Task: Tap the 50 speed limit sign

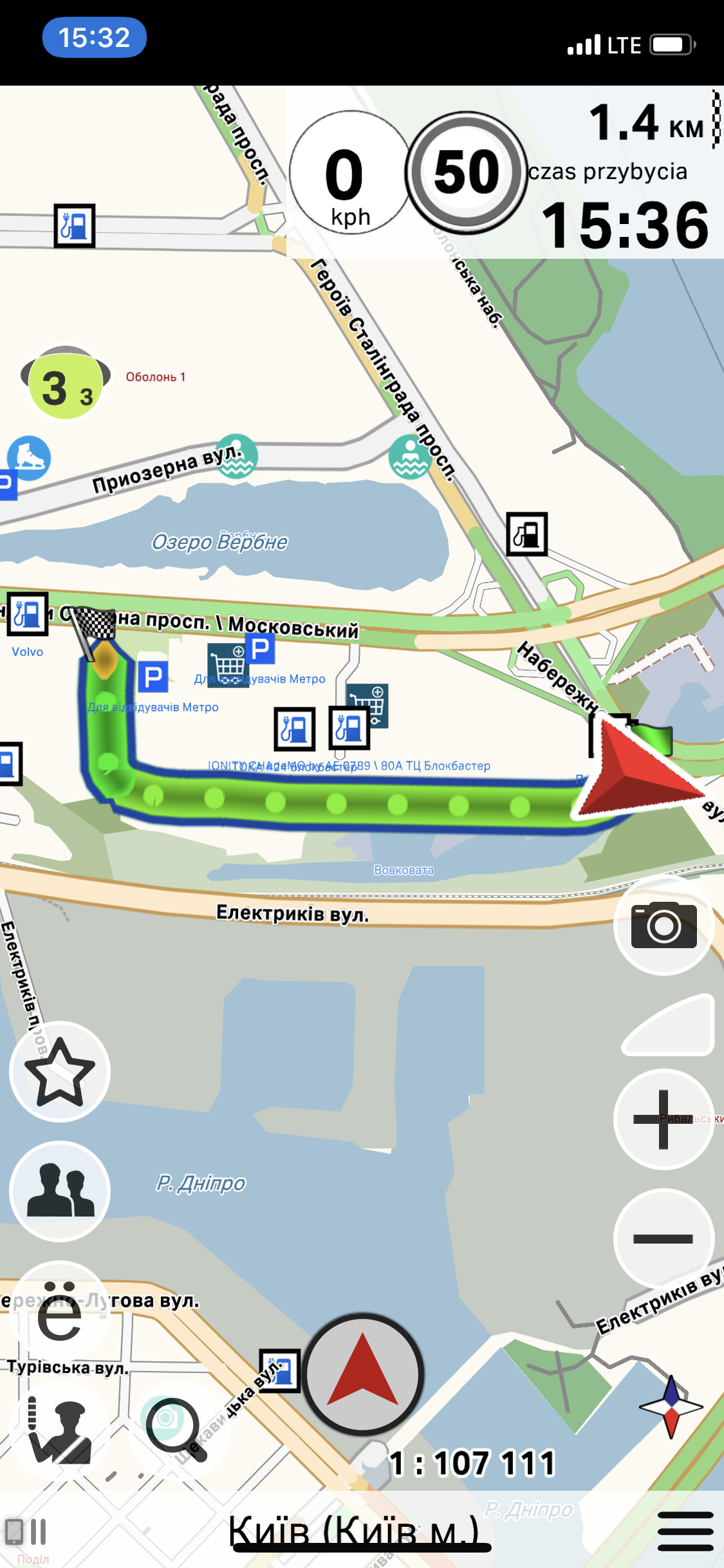Action: coord(467,173)
